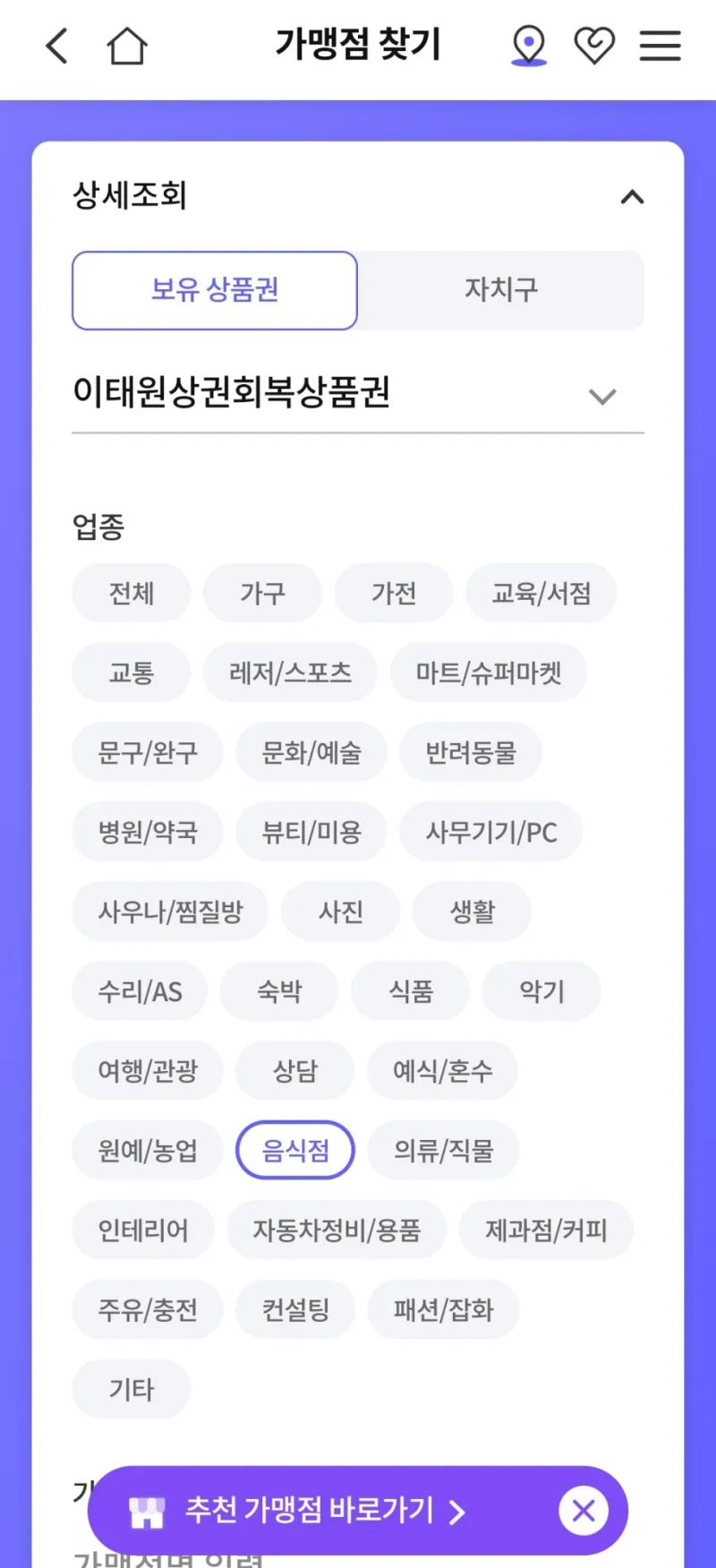716x1568 pixels.
Task: Dismiss the 추천 가맹점 banner
Action: click(584, 1511)
